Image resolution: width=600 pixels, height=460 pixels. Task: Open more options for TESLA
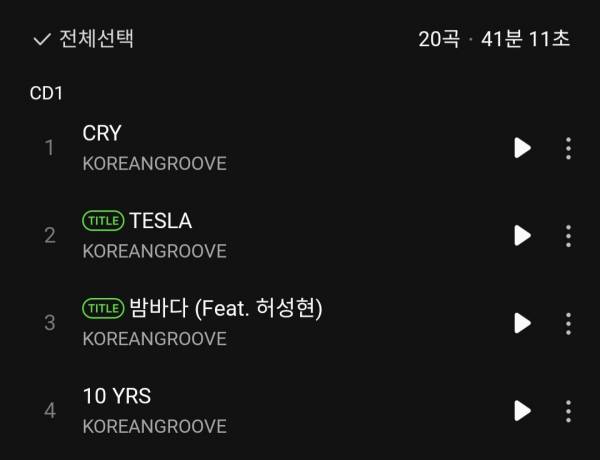tap(568, 236)
